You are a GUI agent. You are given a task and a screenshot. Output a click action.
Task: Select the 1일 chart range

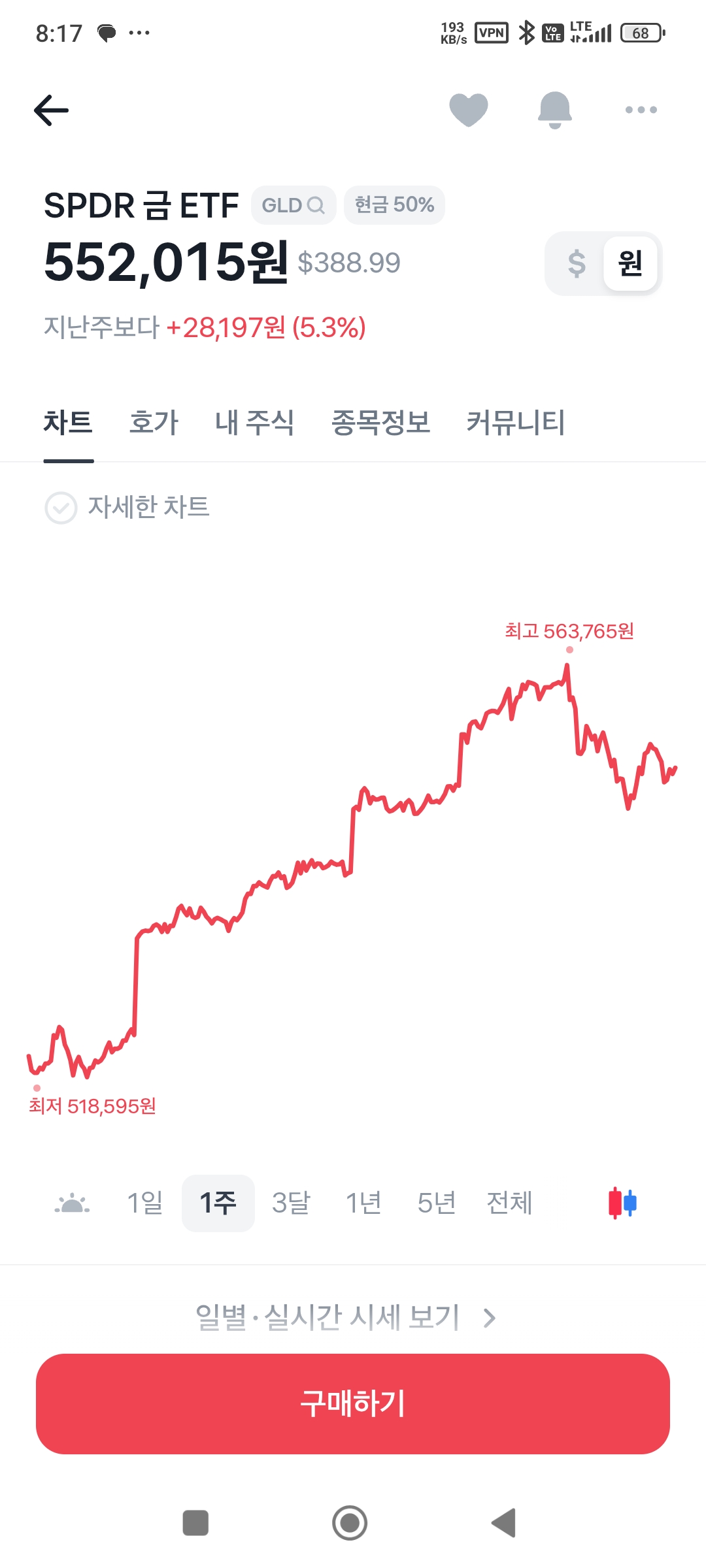(144, 1203)
